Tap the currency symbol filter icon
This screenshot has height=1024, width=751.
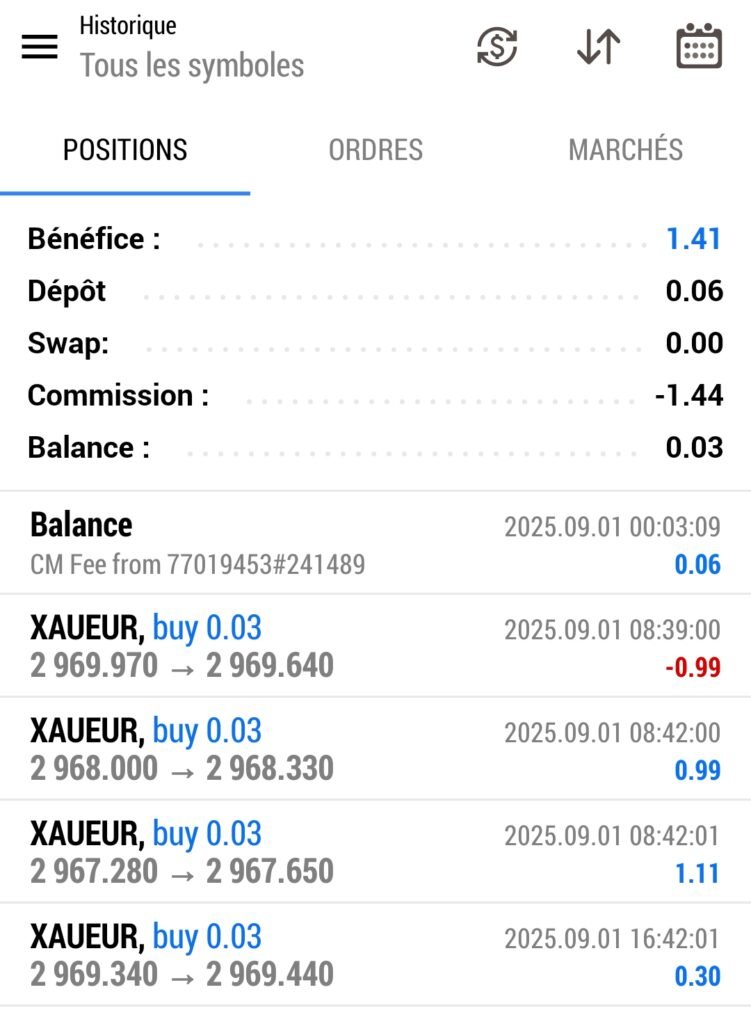coord(497,47)
